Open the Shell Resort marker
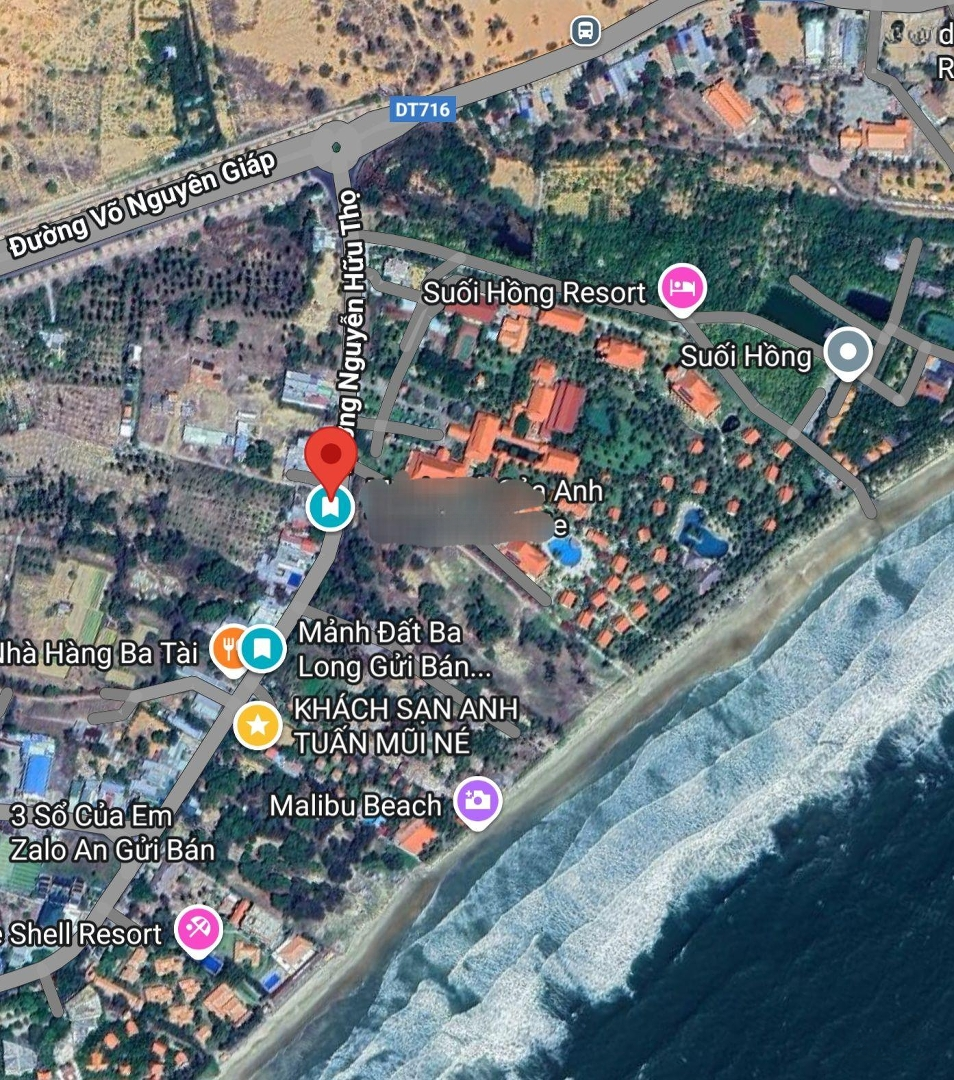This screenshot has width=954, height=1080. (198, 930)
